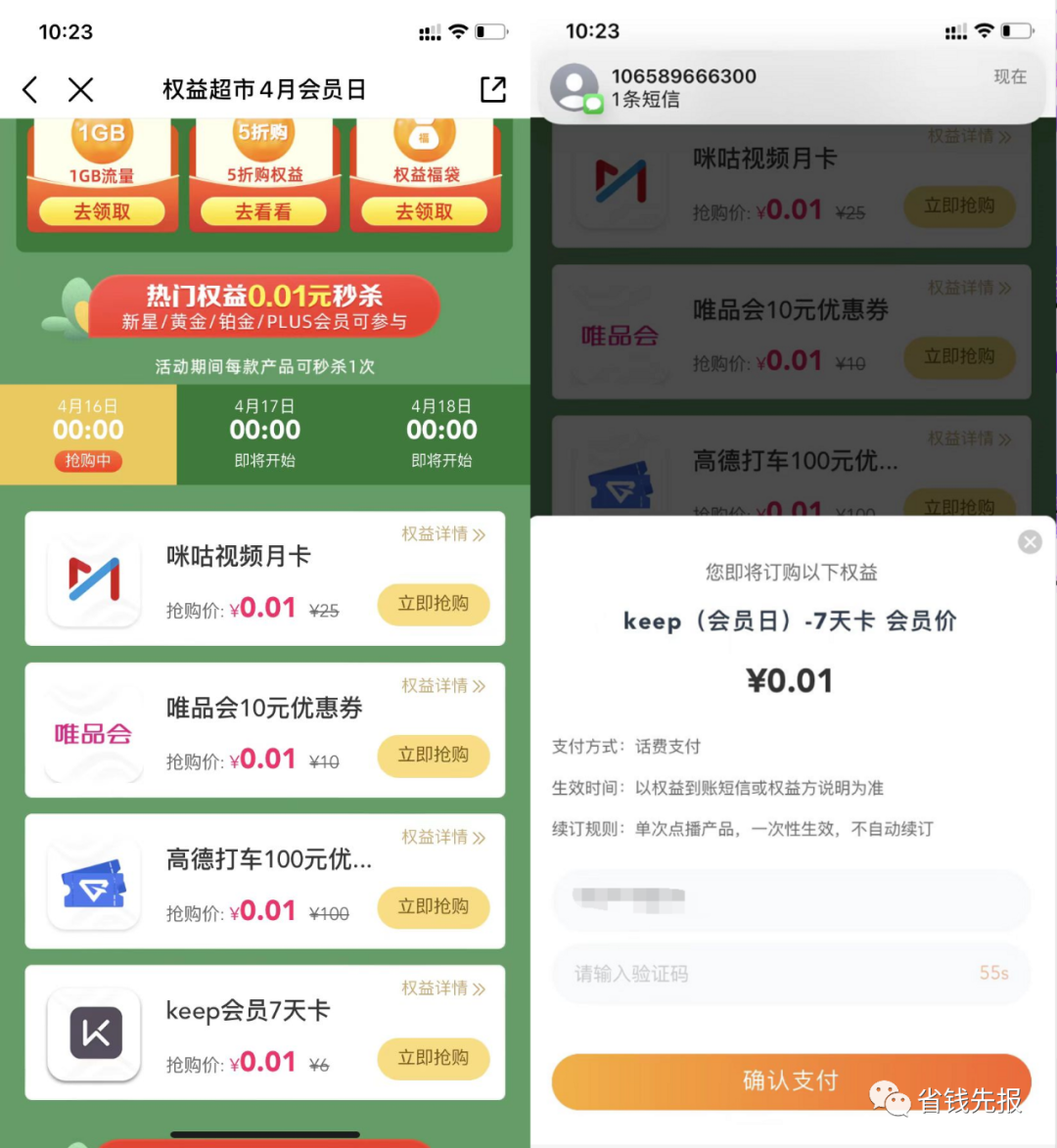Buy keep会员7天卡 with 立即抢购
Viewport: 1057px width, 1148px height.
click(433, 1058)
